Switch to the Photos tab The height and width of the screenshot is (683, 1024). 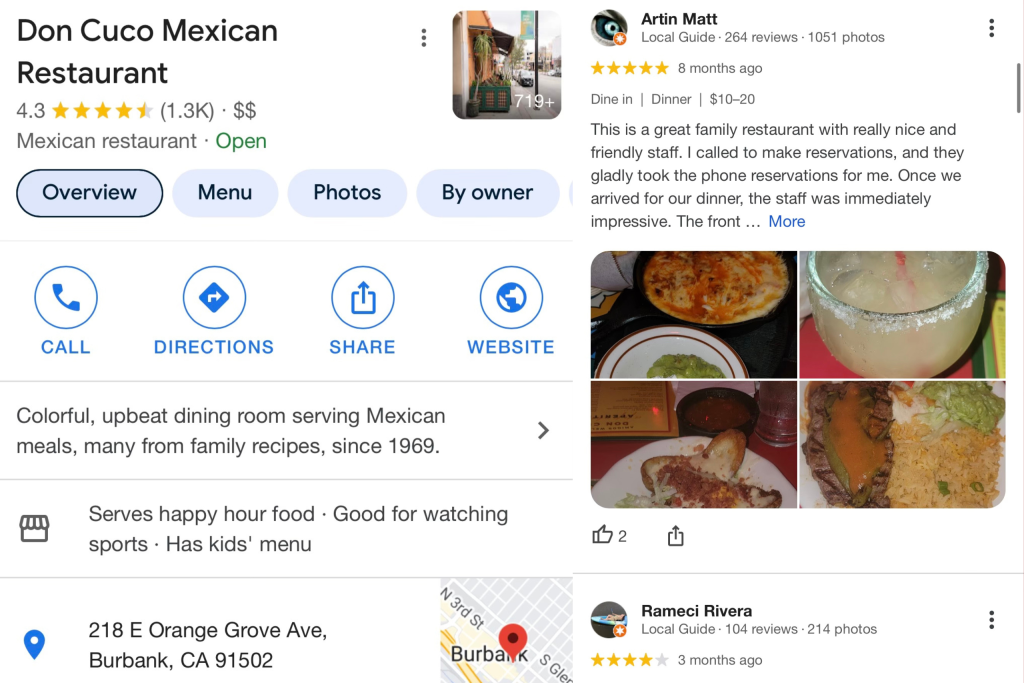tap(347, 193)
